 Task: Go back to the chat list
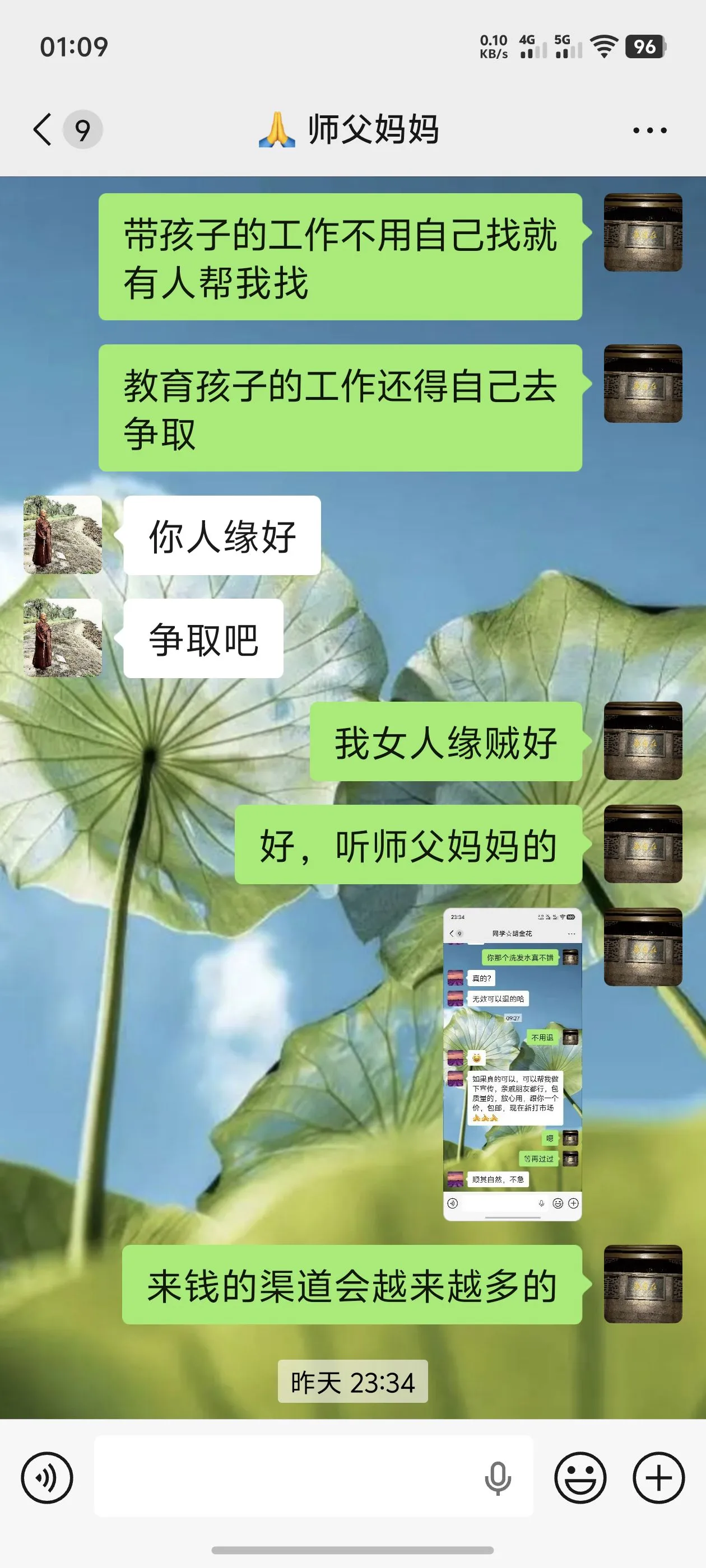pos(43,130)
